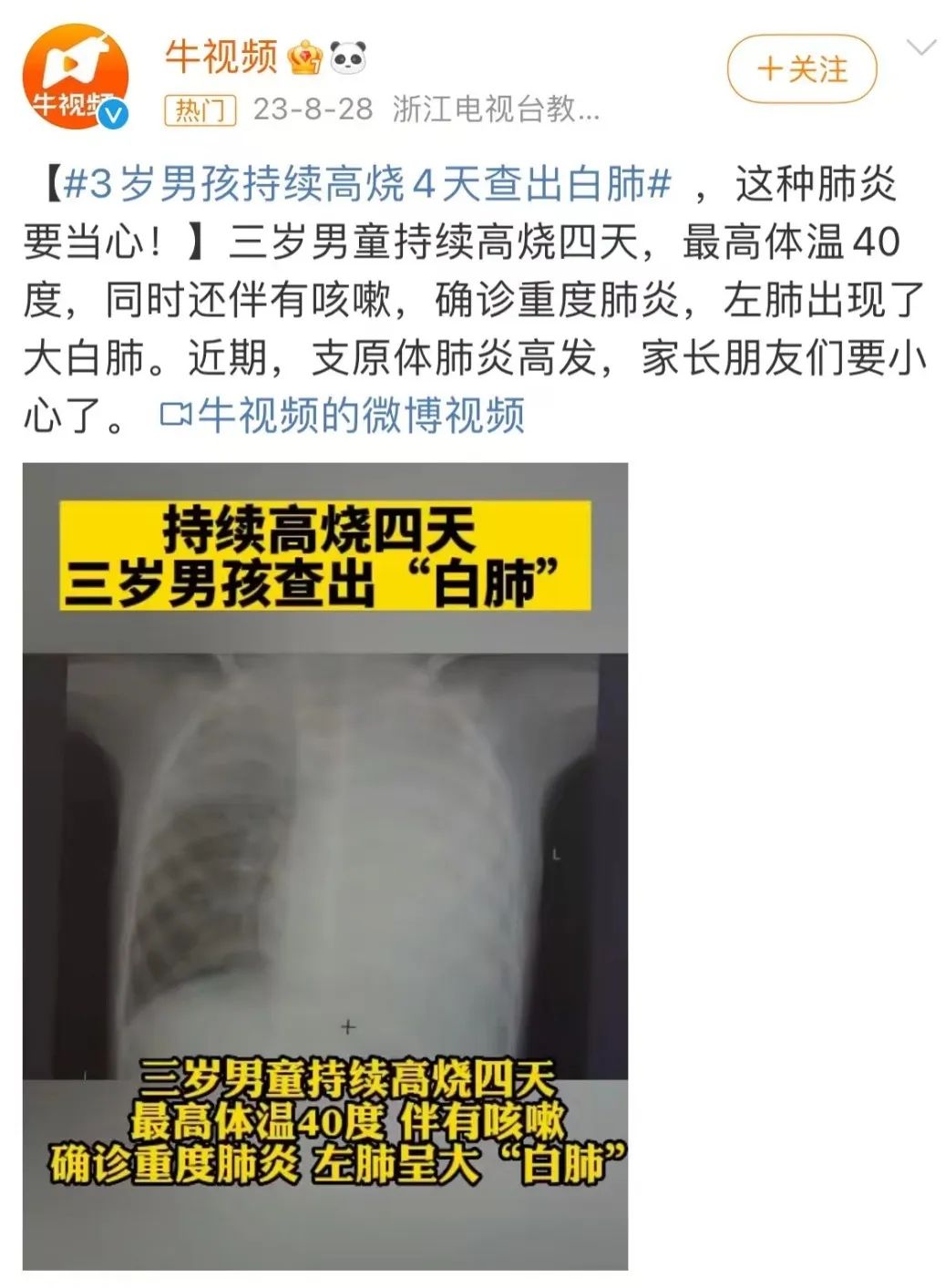
Task: Follow 牛视频 with the +关注 button
Action: [x=801, y=69]
